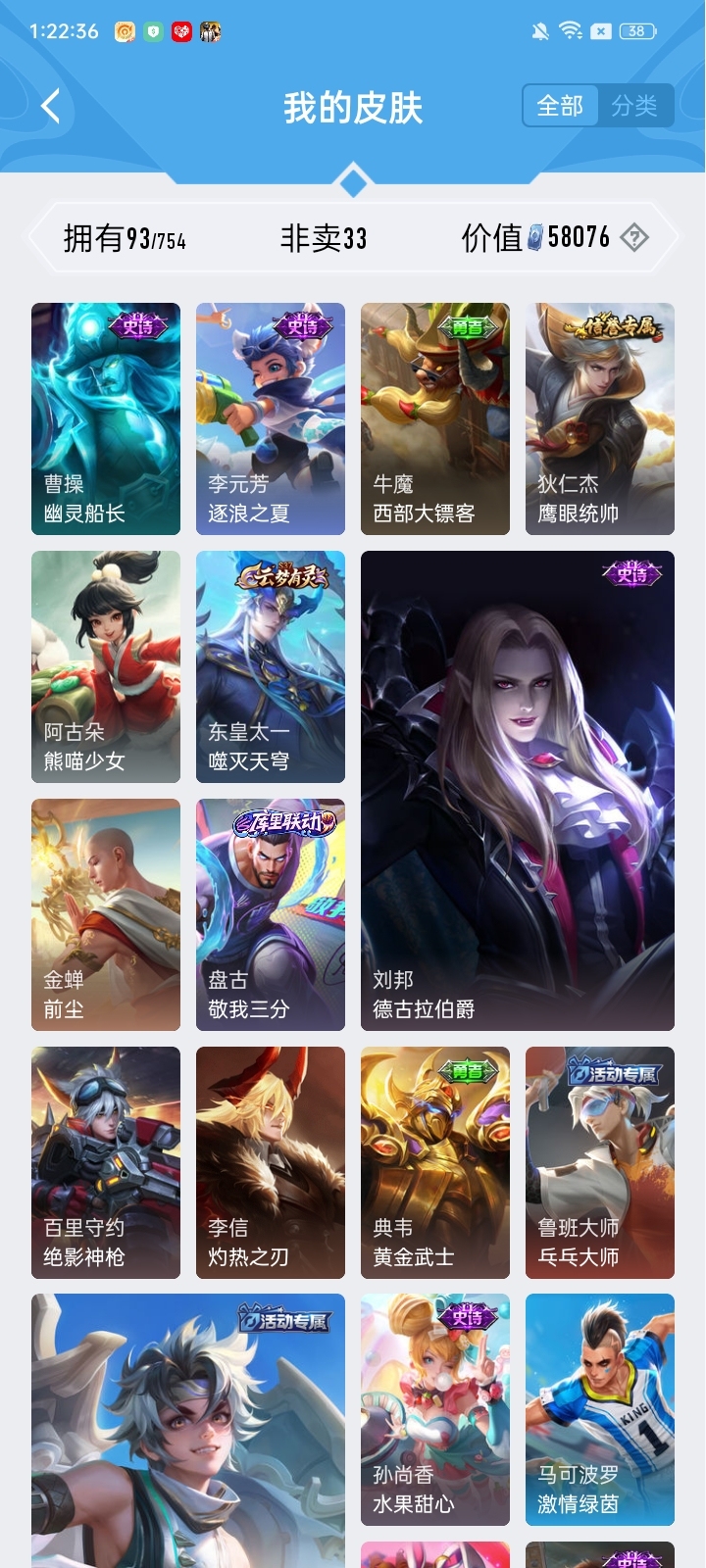
Task: Open 马可波罗 激情绿茵 skin card
Action: click(600, 1409)
